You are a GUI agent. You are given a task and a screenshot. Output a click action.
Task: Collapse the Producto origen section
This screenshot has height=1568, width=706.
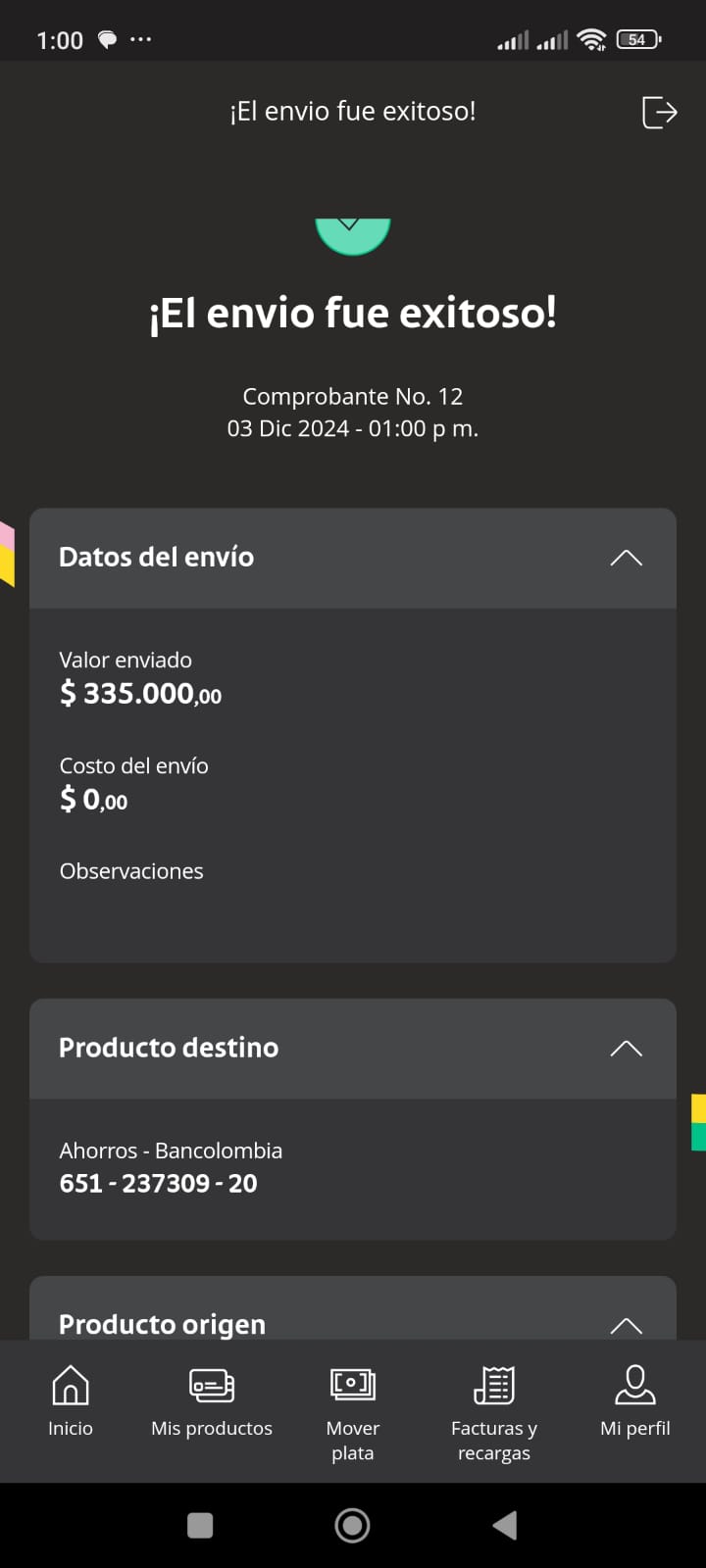tap(626, 1325)
